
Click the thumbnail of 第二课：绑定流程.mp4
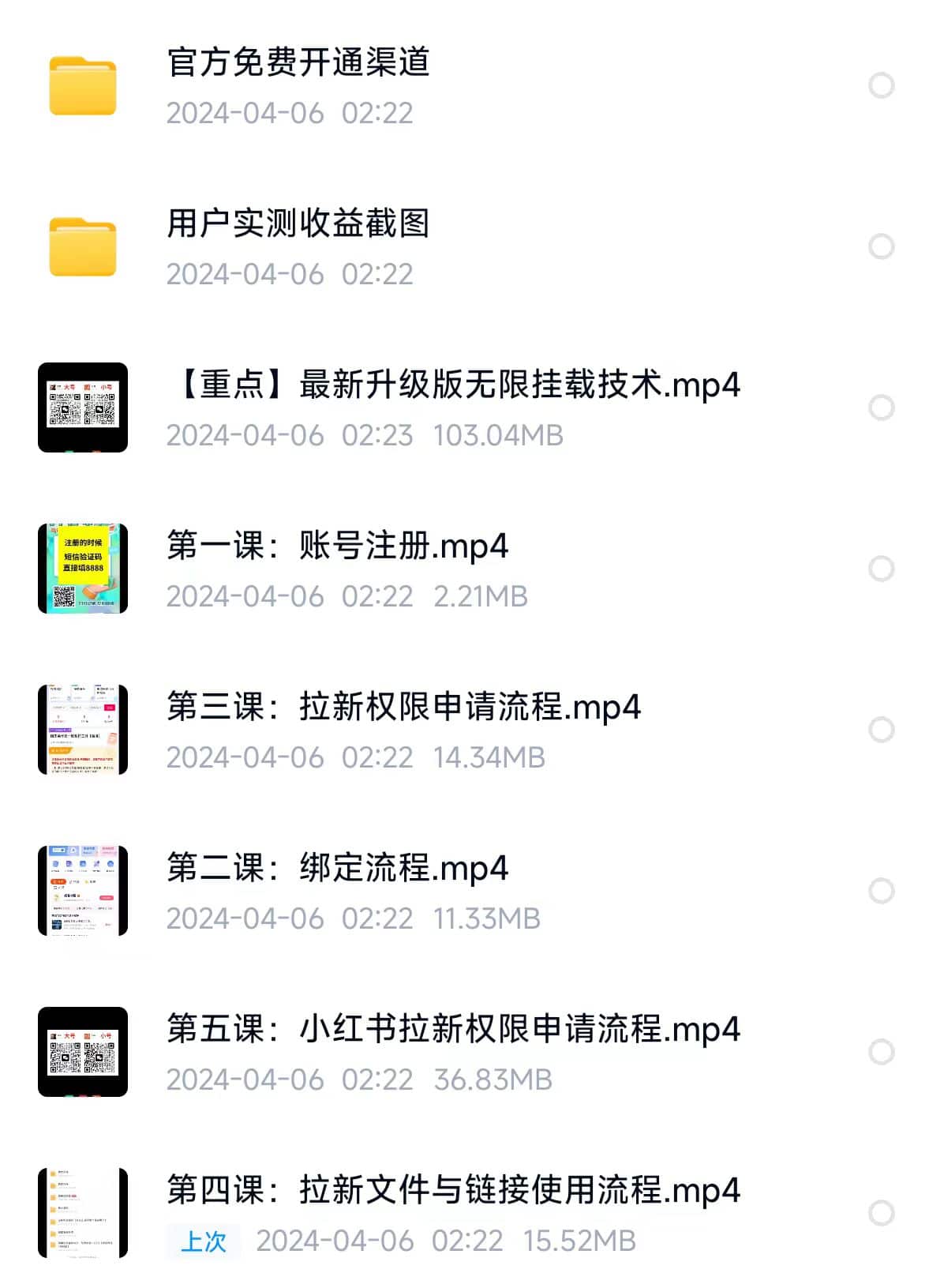[x=82, y=891]
